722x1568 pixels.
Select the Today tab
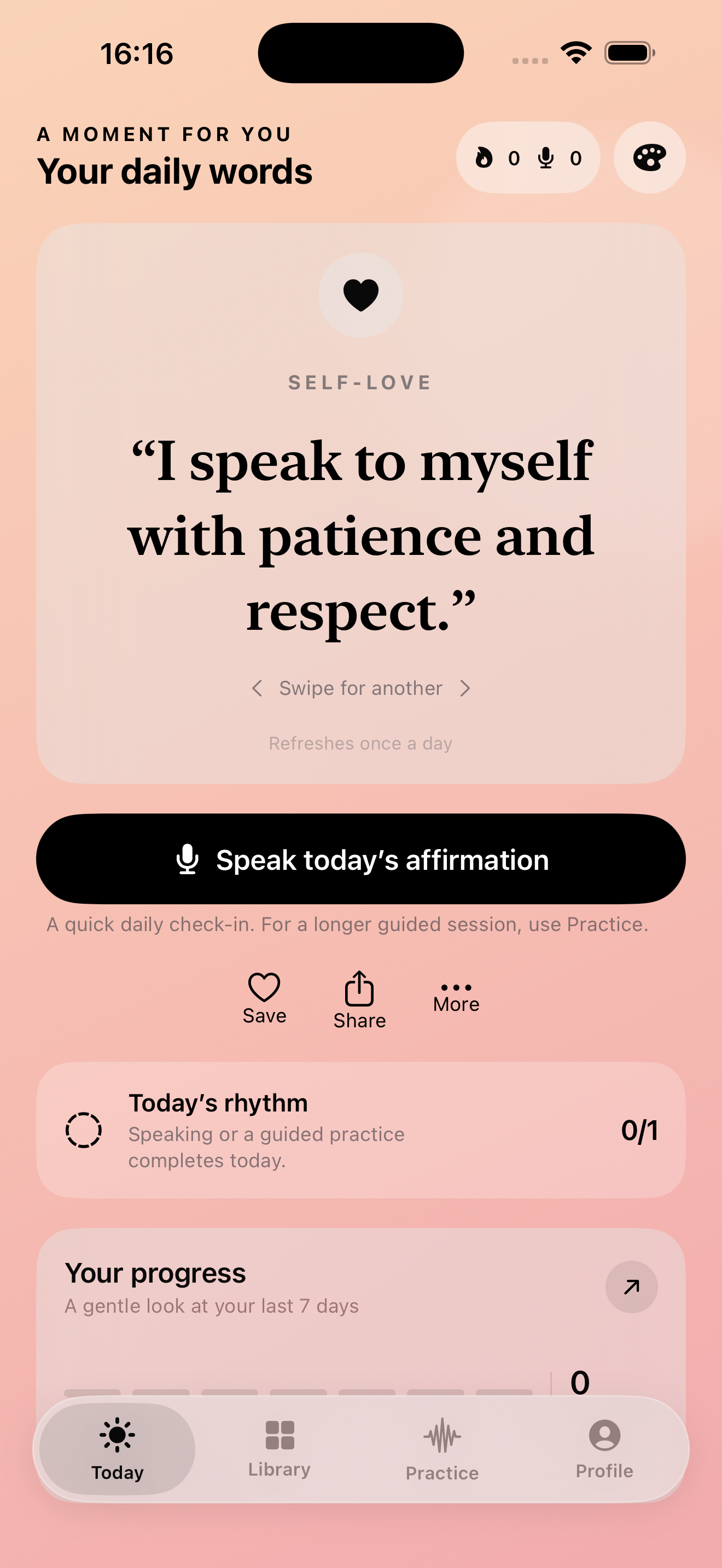pos(118,1449)
